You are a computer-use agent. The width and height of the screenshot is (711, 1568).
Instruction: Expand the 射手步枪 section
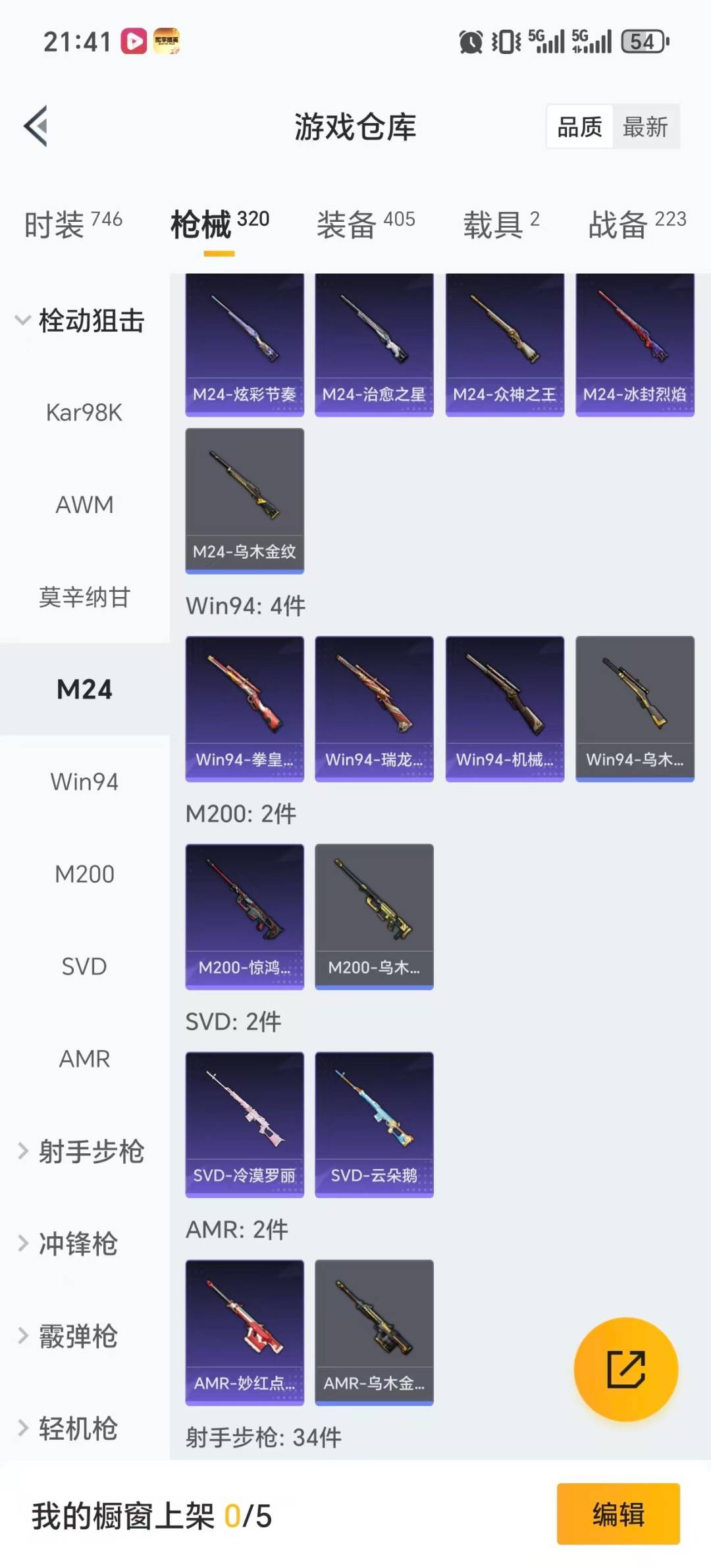click(x=91, y=1151)
